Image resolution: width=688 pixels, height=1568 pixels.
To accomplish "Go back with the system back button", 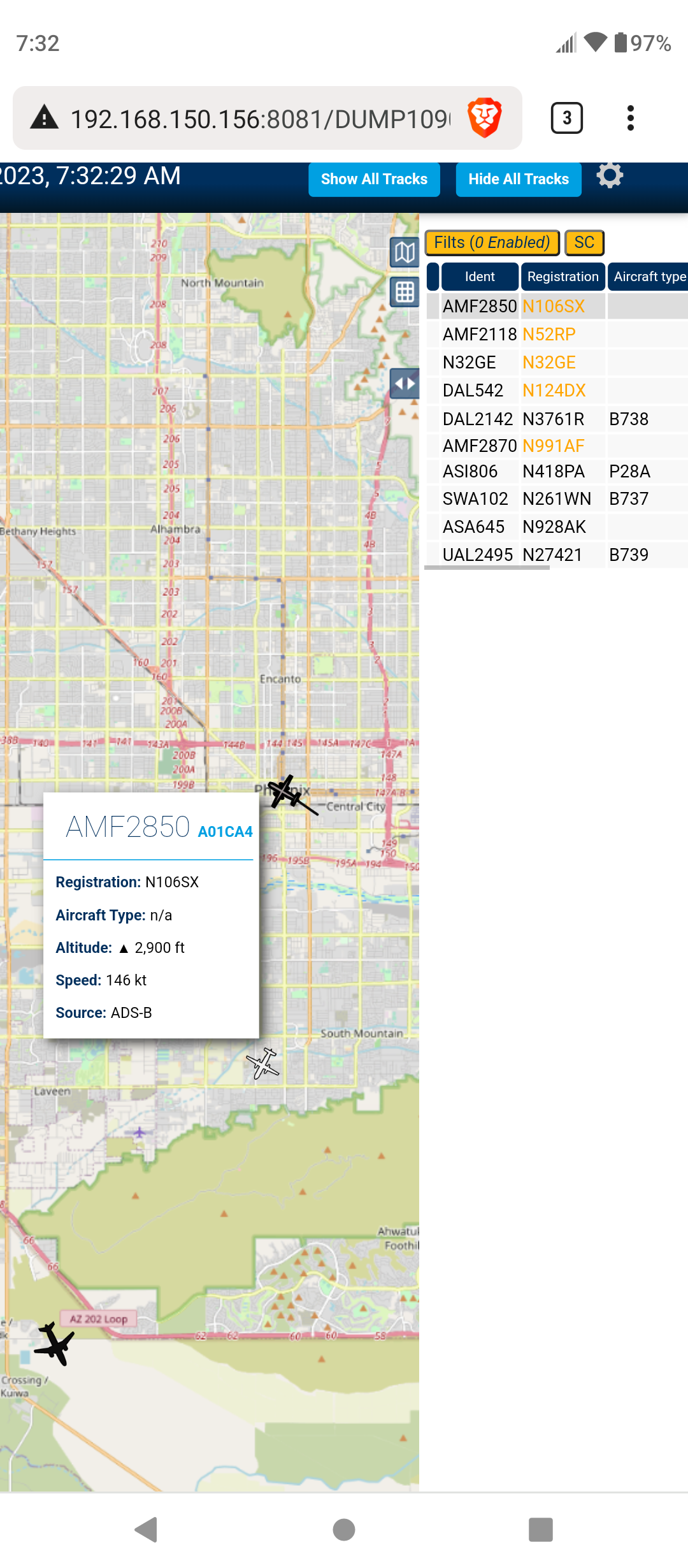I will [147, 1529].
